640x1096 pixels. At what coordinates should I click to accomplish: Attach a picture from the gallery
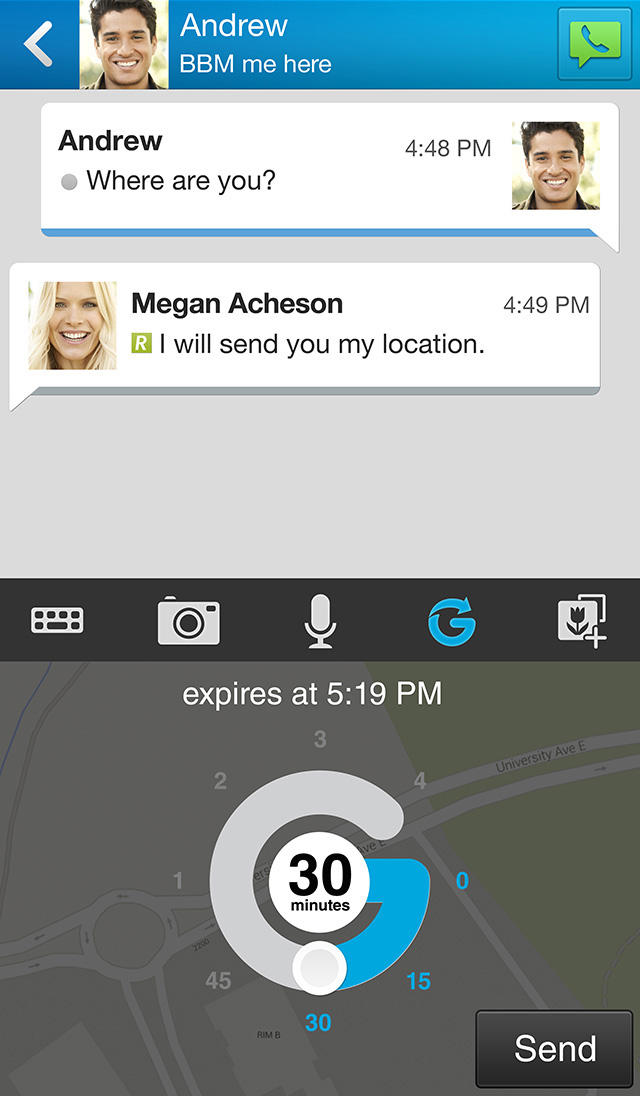click(x=581, y=621)
